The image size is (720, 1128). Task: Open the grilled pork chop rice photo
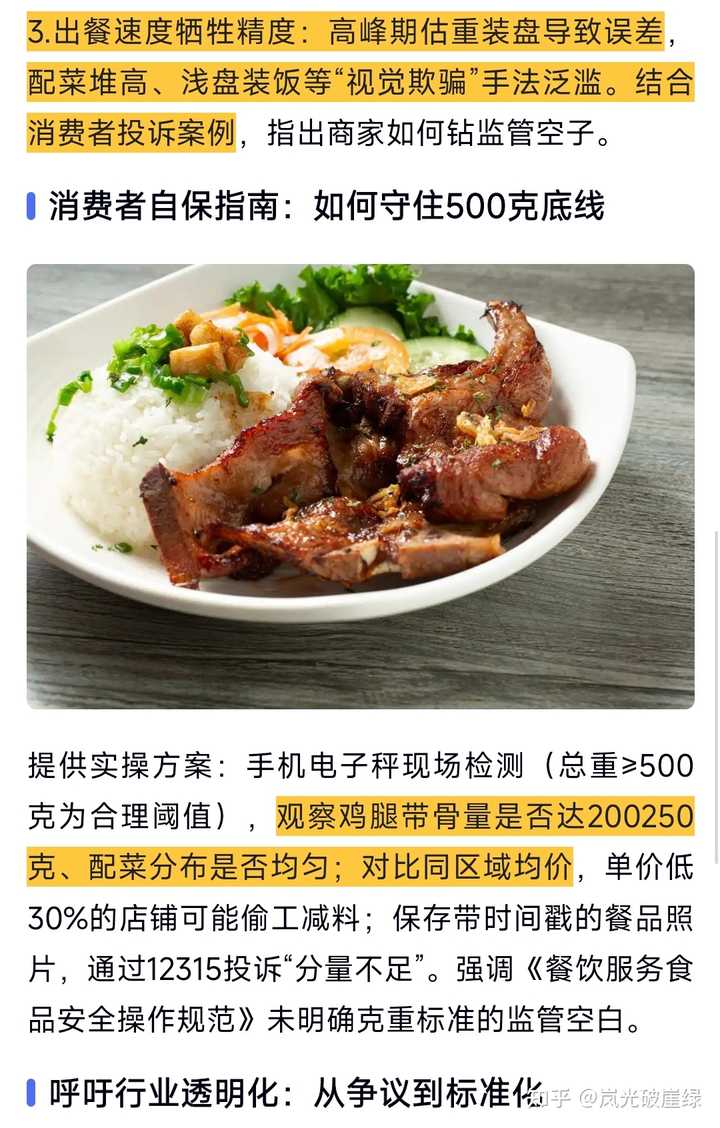[x=360, y=486]
